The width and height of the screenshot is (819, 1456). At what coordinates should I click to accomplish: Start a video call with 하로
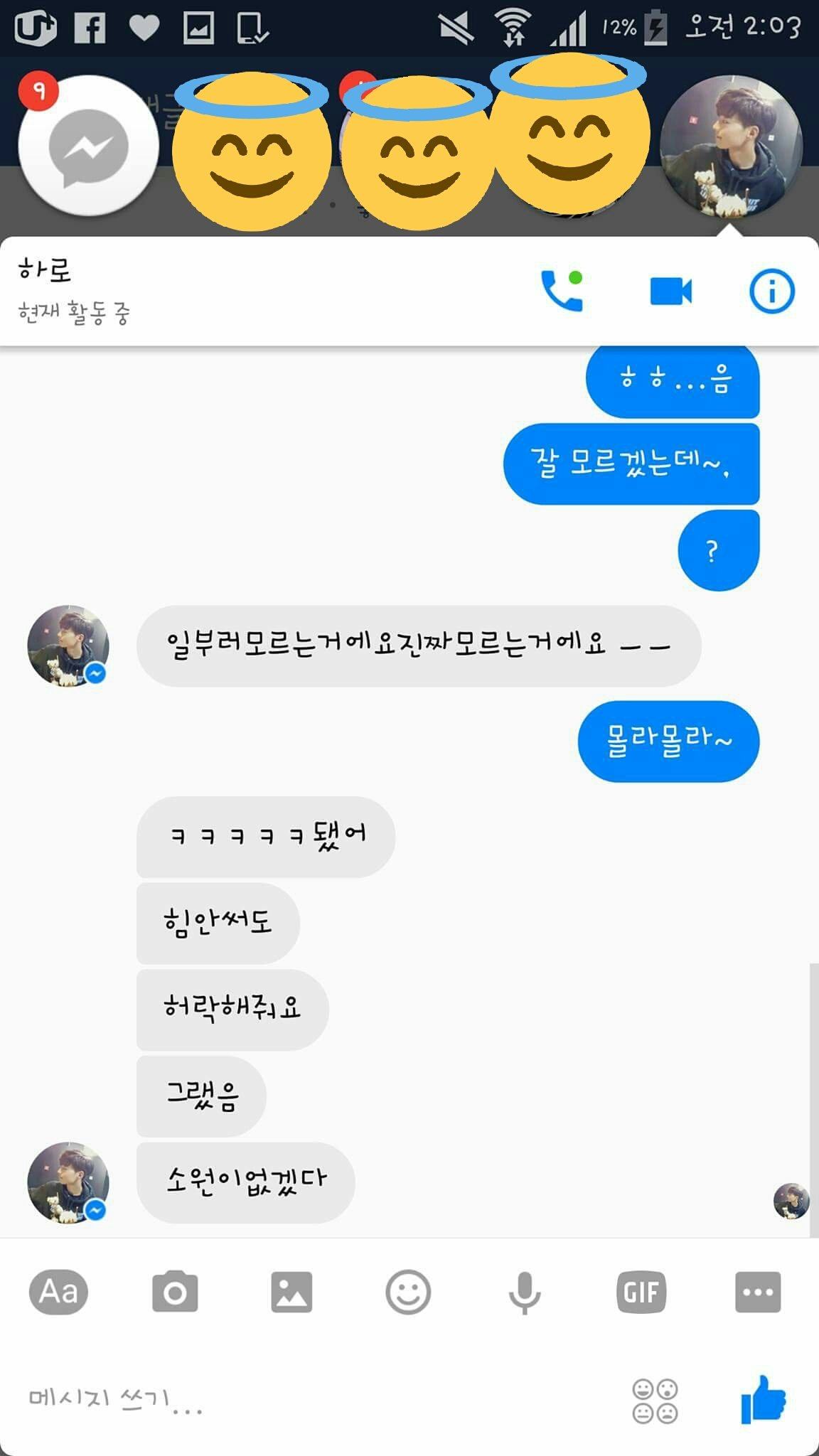(670, 291)
